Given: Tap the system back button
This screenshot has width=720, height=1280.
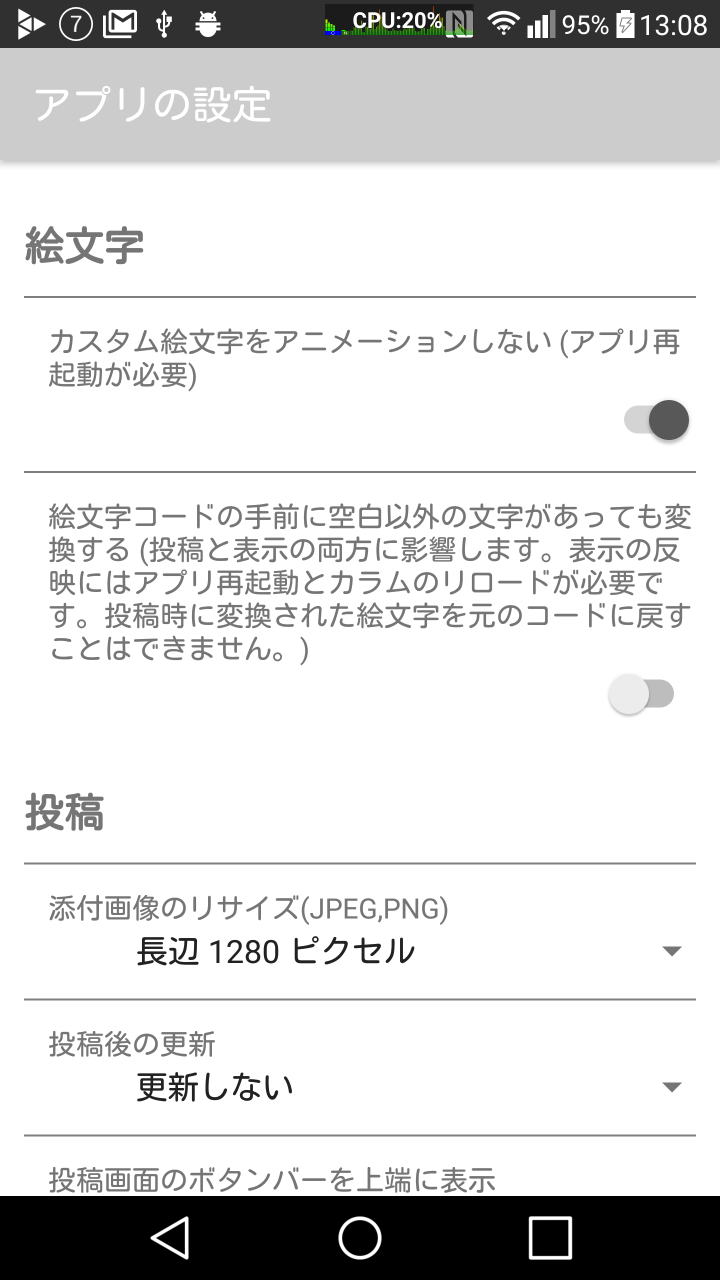Looking at the screenshot, I should click(x=170, y=1238).
